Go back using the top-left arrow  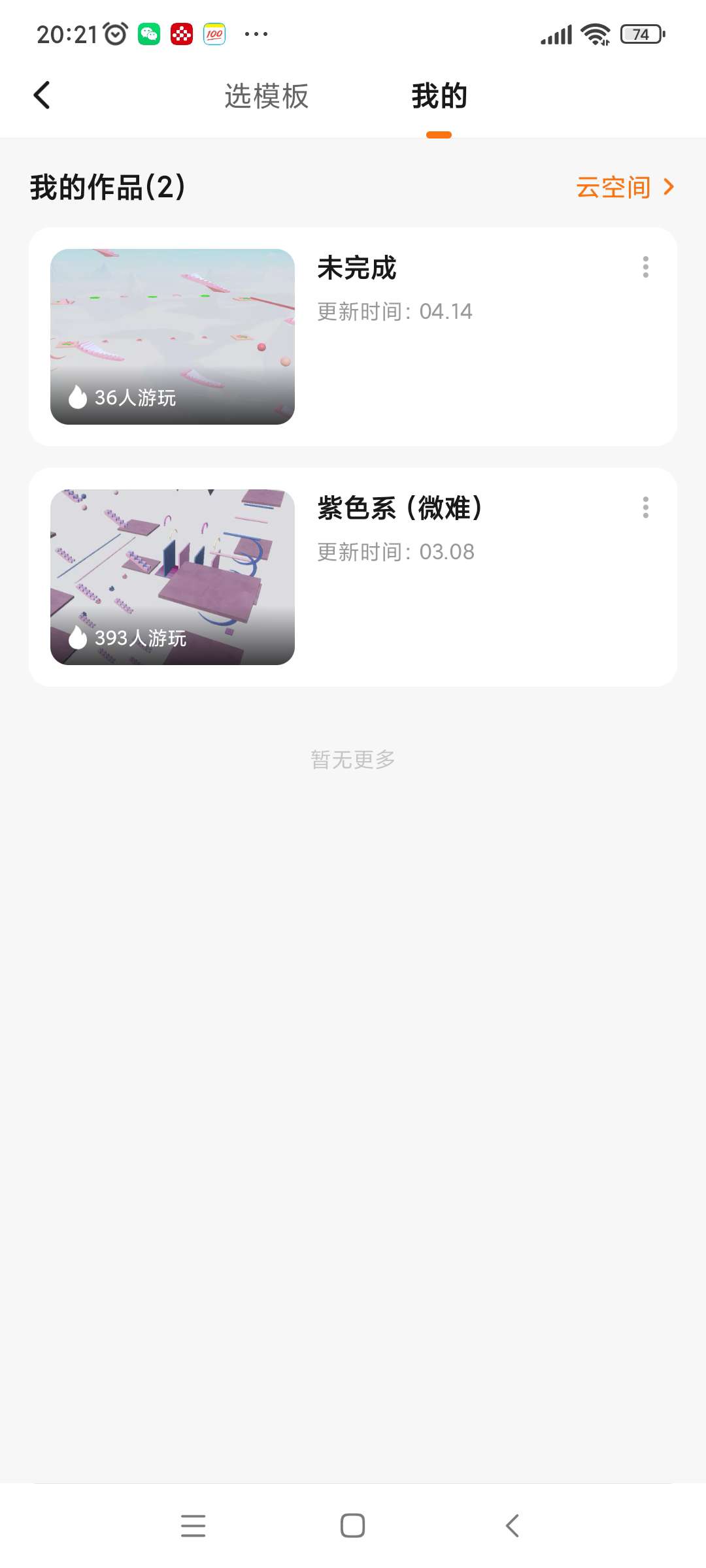(x=42, y=95)
